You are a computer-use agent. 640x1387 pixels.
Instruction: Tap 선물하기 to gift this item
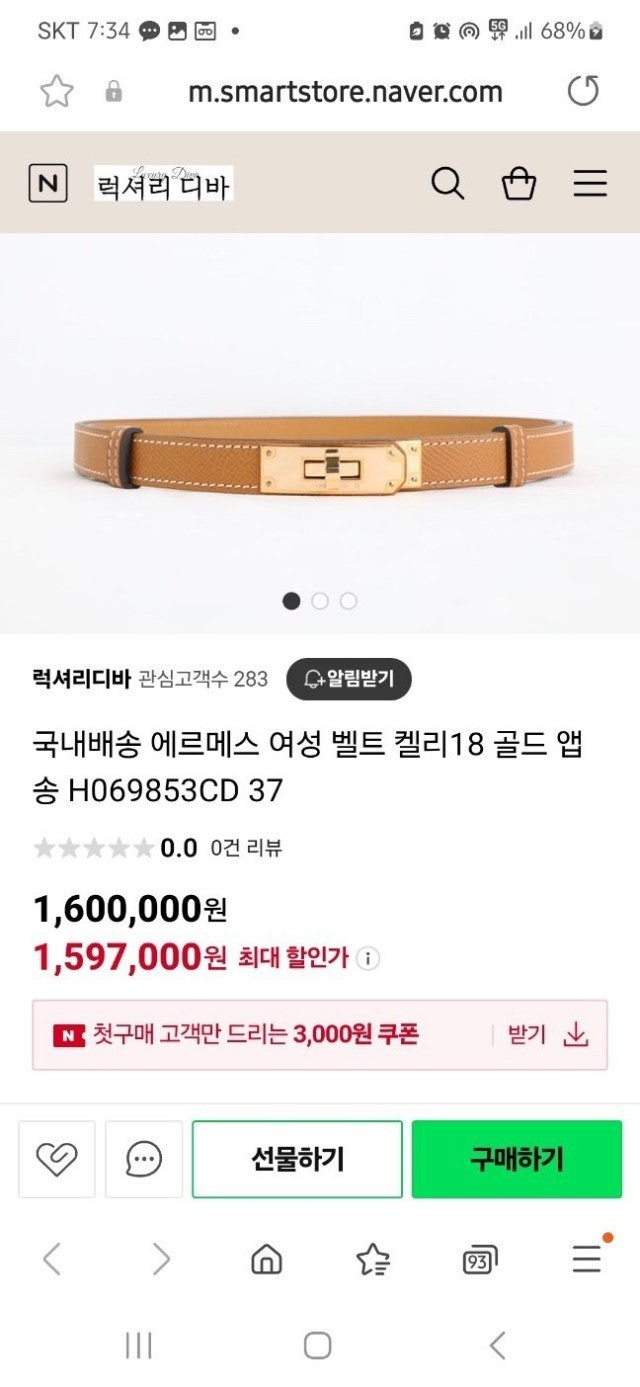(x=297, y=1159)
